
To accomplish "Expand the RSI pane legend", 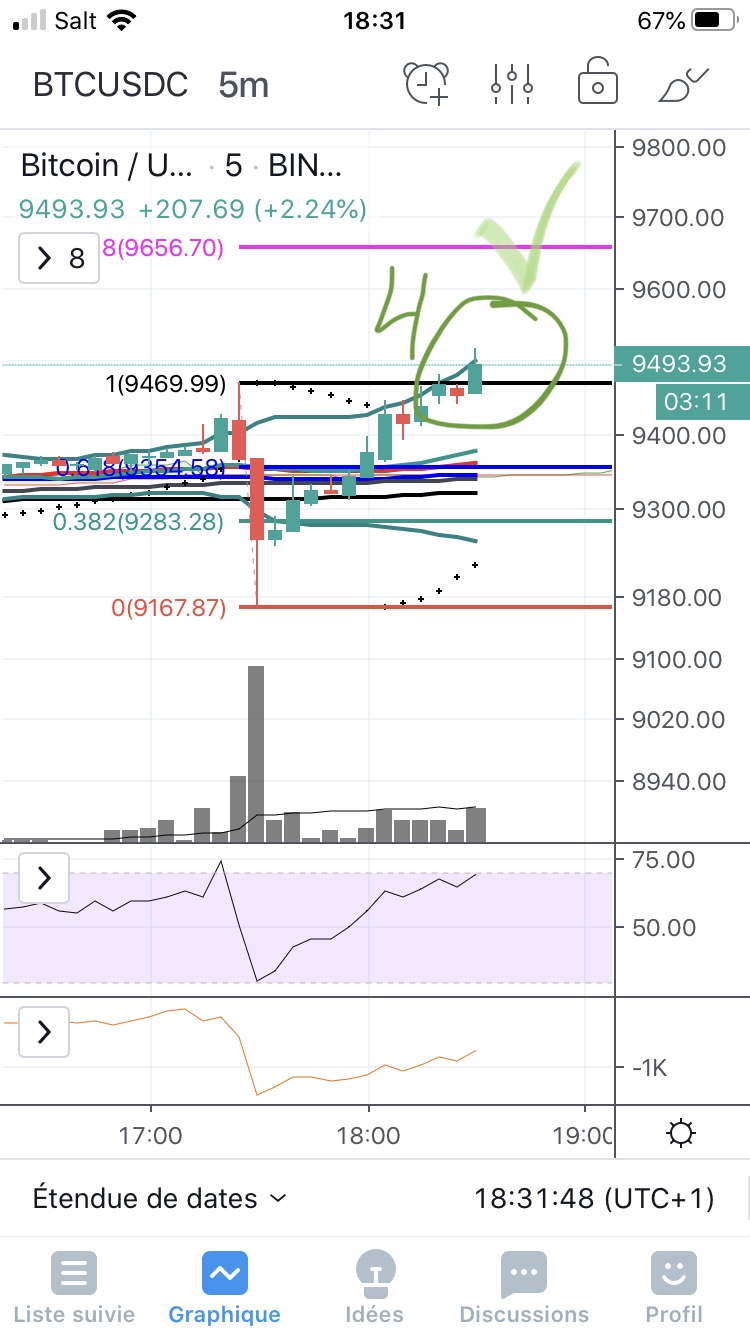I will click(x=44, y=879).
